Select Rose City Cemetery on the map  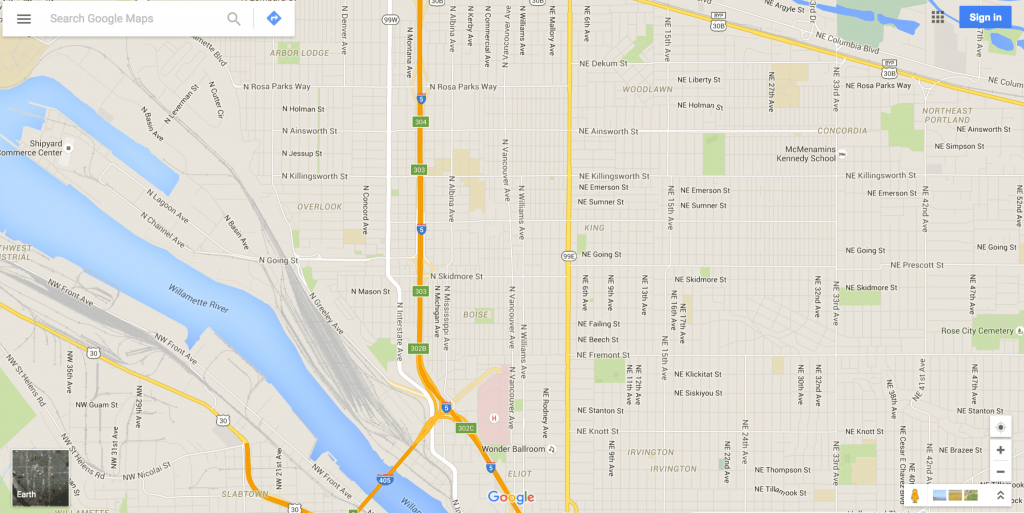pyautogui.click(x=977, y=331)
